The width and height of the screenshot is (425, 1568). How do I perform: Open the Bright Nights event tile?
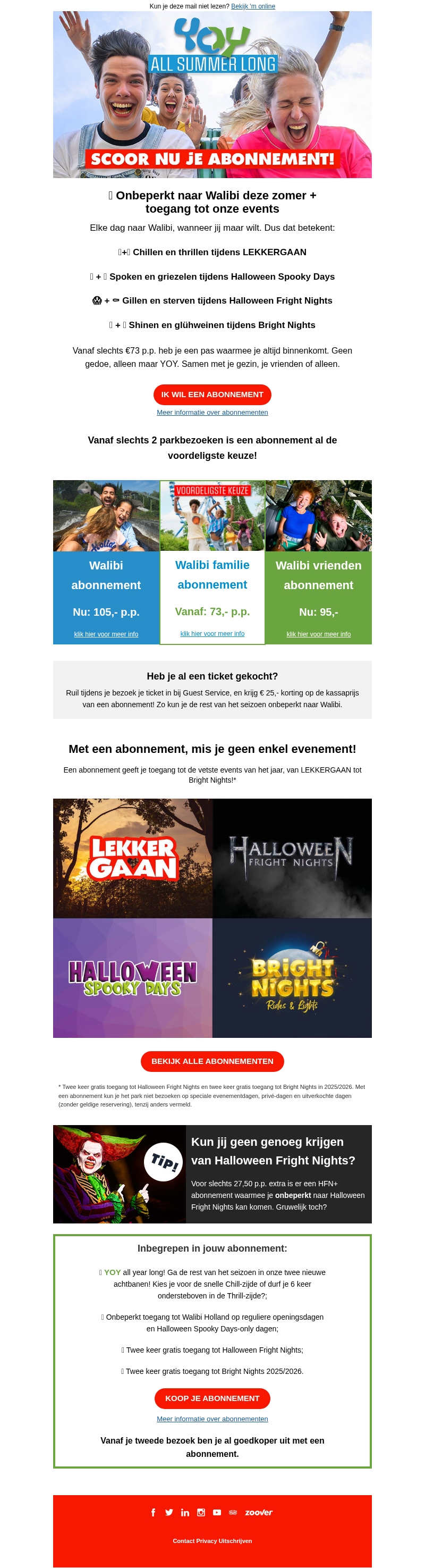292,978
